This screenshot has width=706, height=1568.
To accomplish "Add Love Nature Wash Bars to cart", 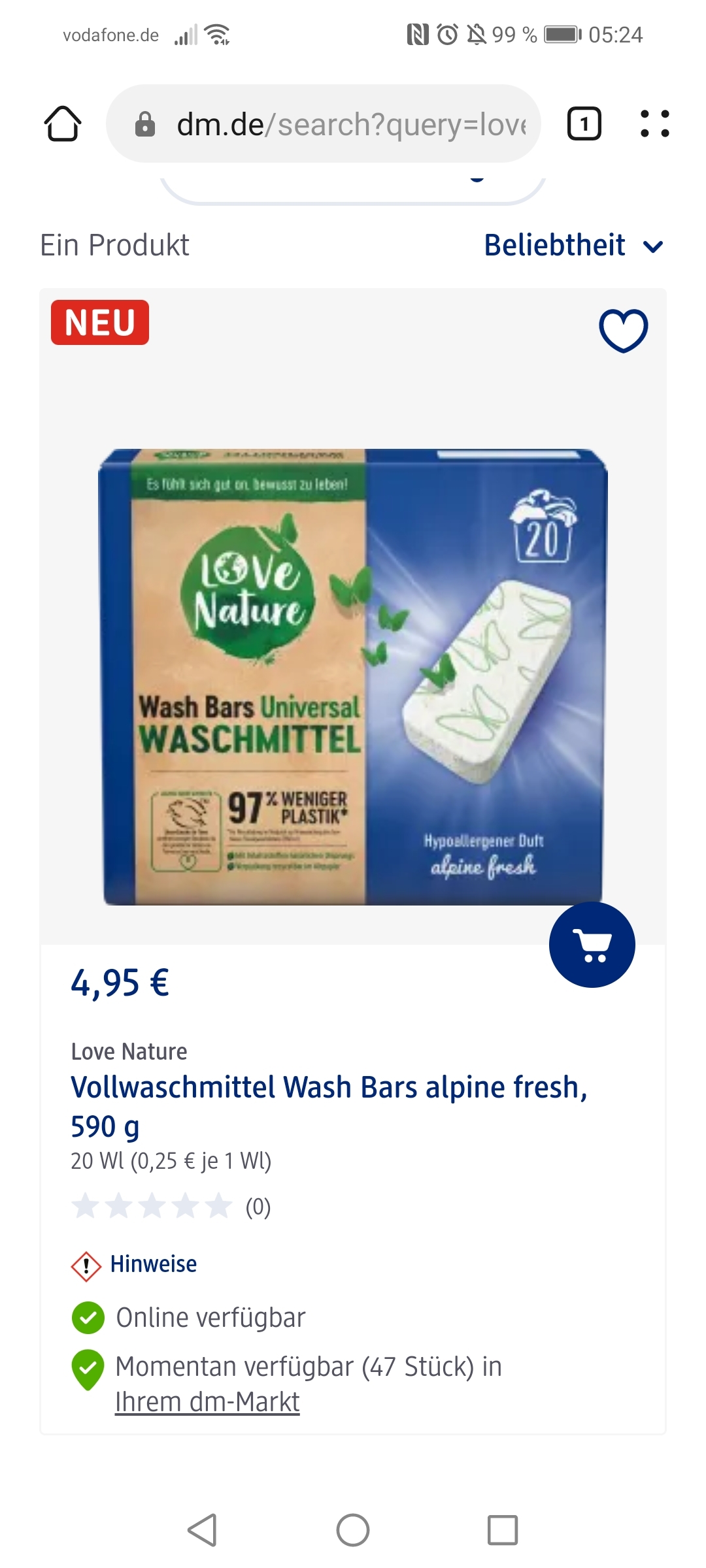I will (592, 945).
